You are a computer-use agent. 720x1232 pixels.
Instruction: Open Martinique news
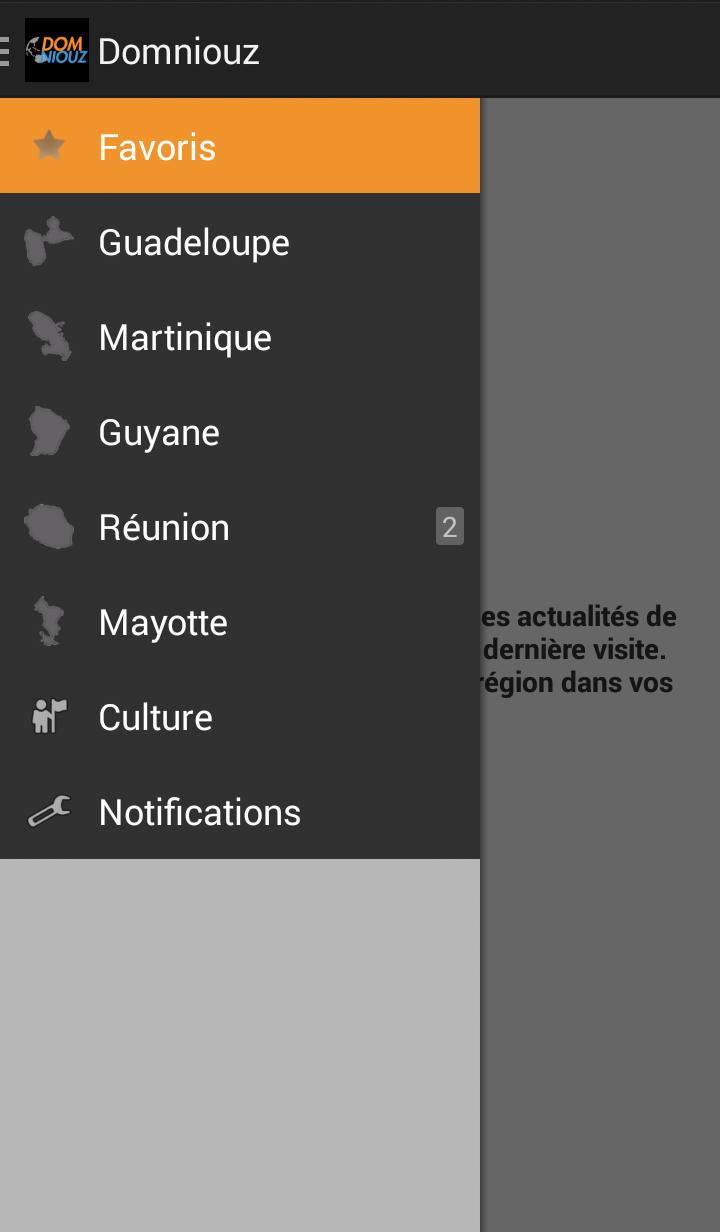pos(240,337)
